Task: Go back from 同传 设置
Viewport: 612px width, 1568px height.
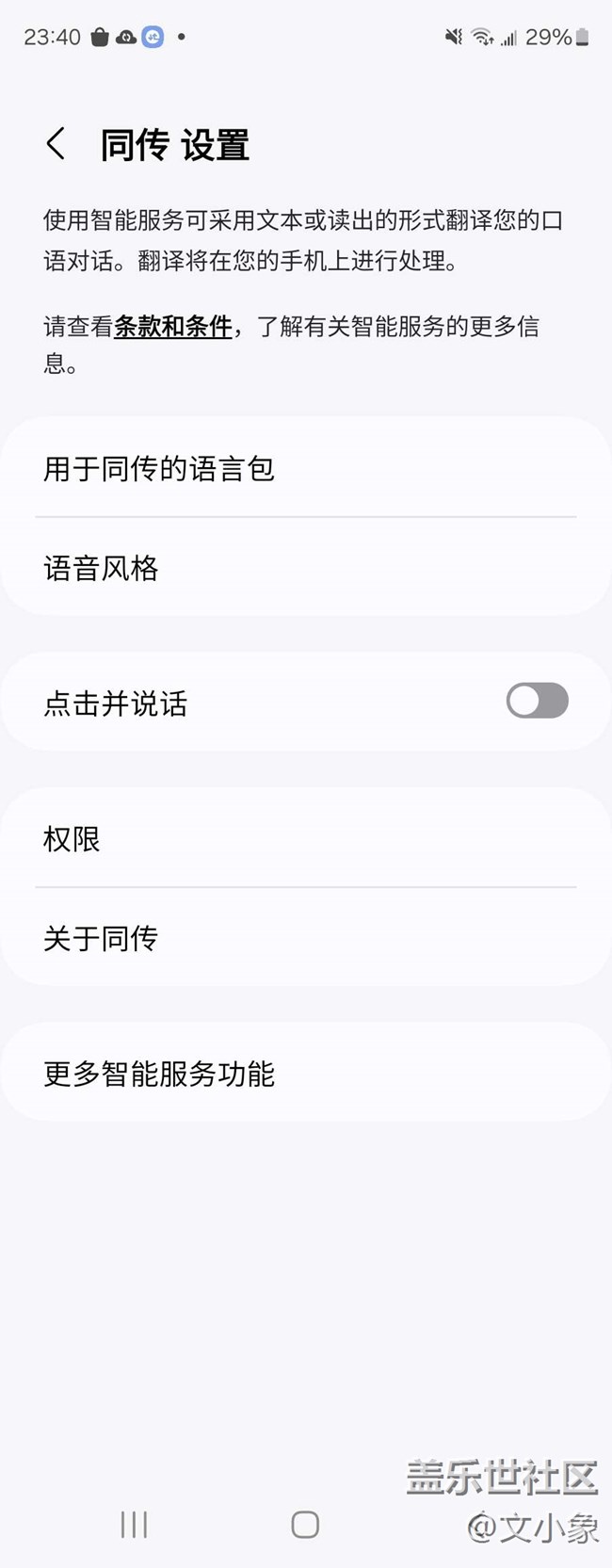Action: click(x=56, y=145)
